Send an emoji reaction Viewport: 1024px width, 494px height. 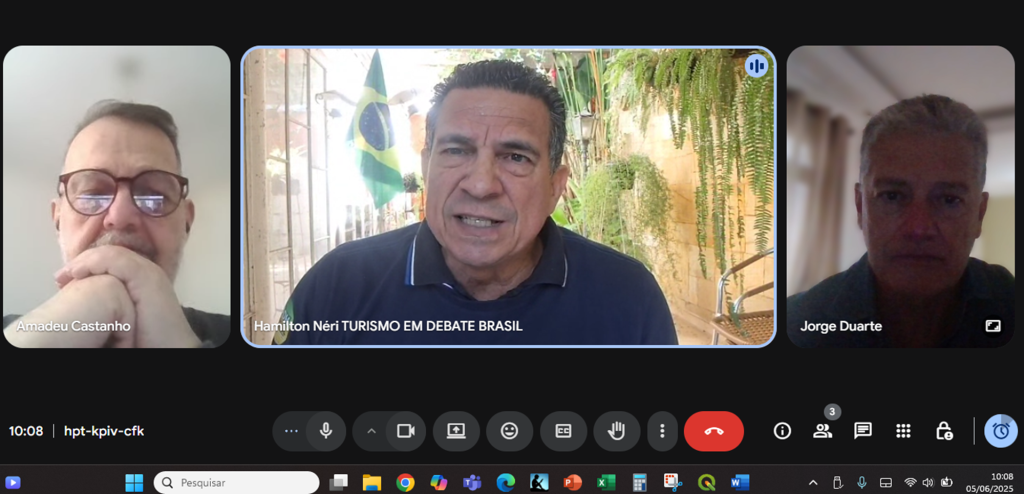[x=509, y=431]
